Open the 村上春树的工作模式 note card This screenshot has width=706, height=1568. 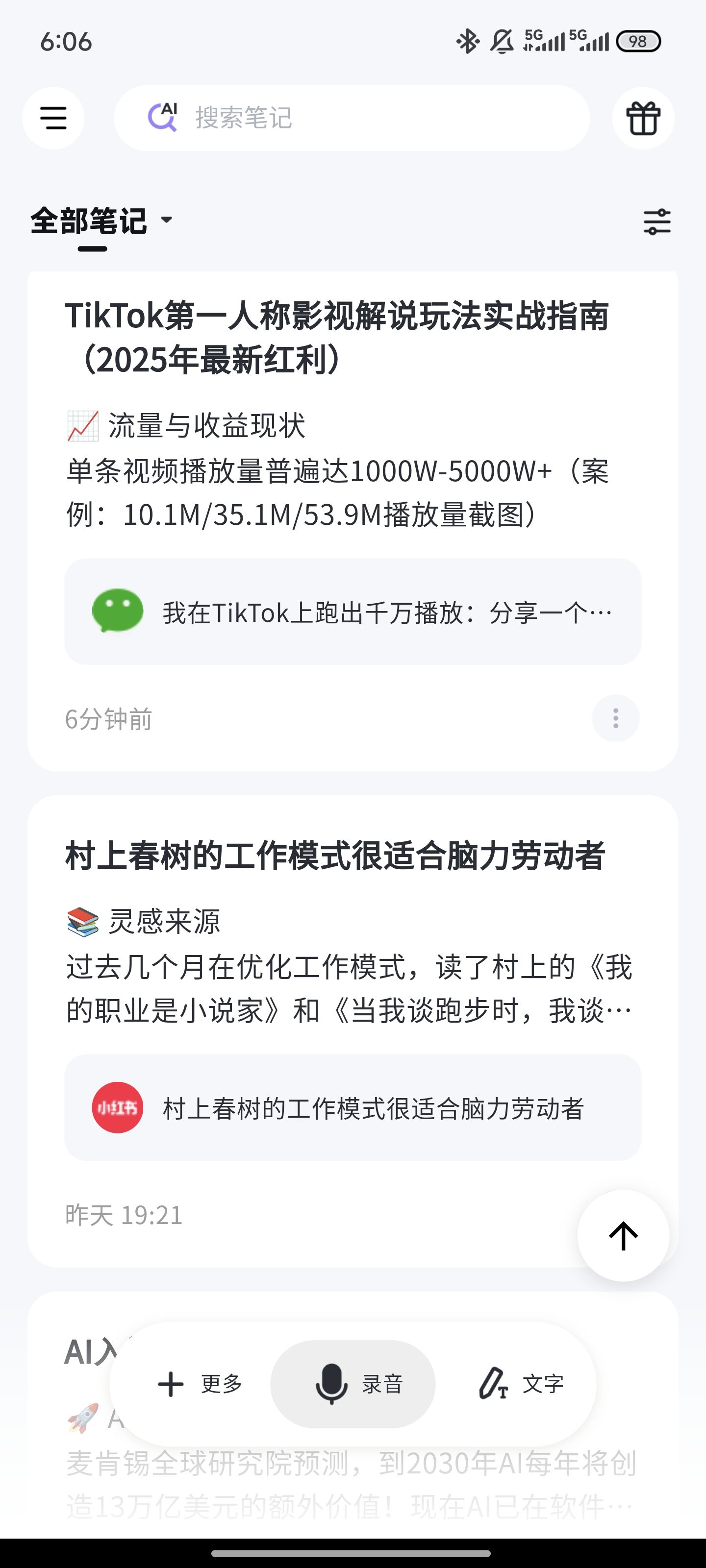[x=335, y=856]
